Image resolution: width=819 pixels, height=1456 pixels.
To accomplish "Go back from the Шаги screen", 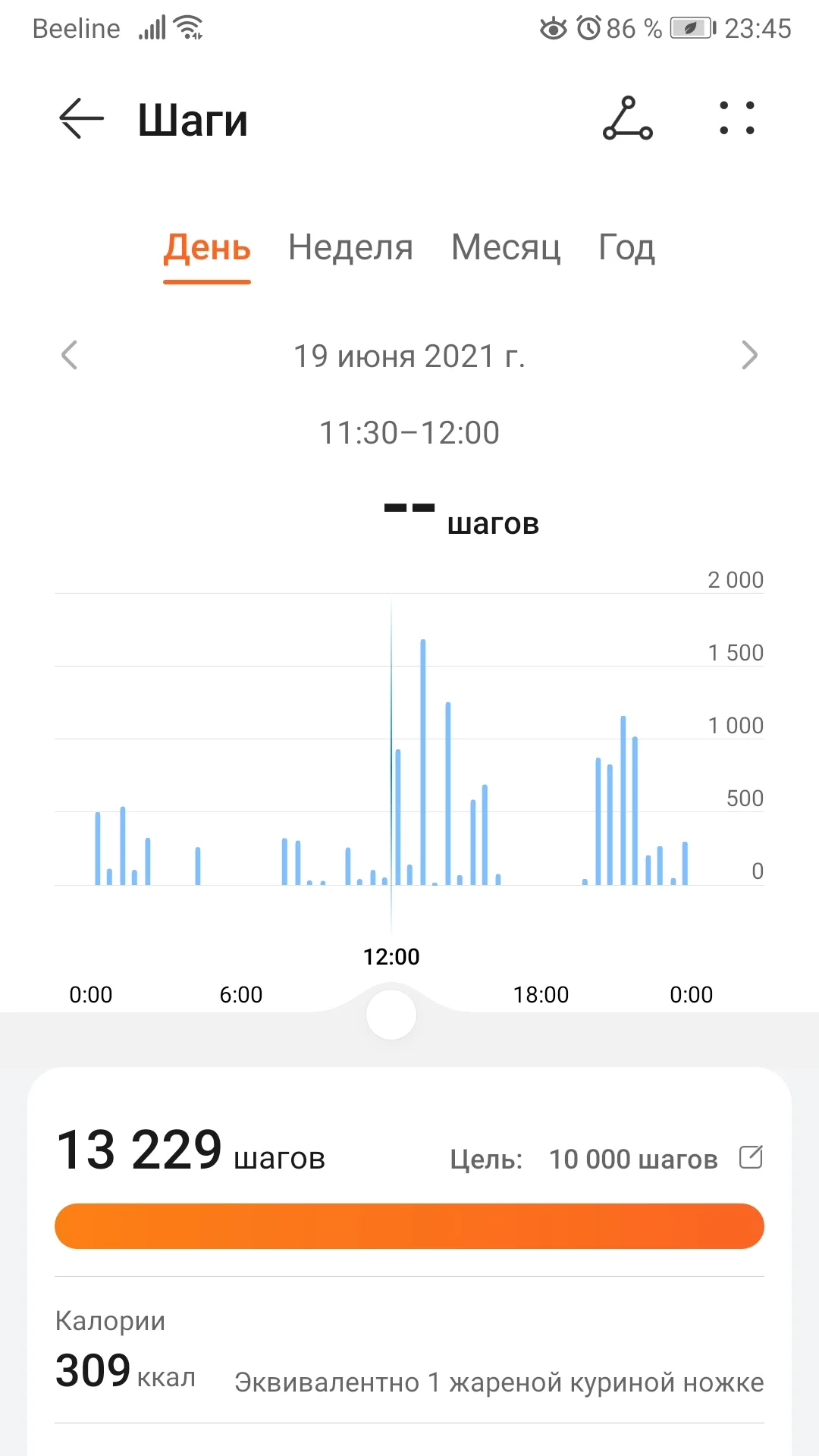I will coord(81,119).
